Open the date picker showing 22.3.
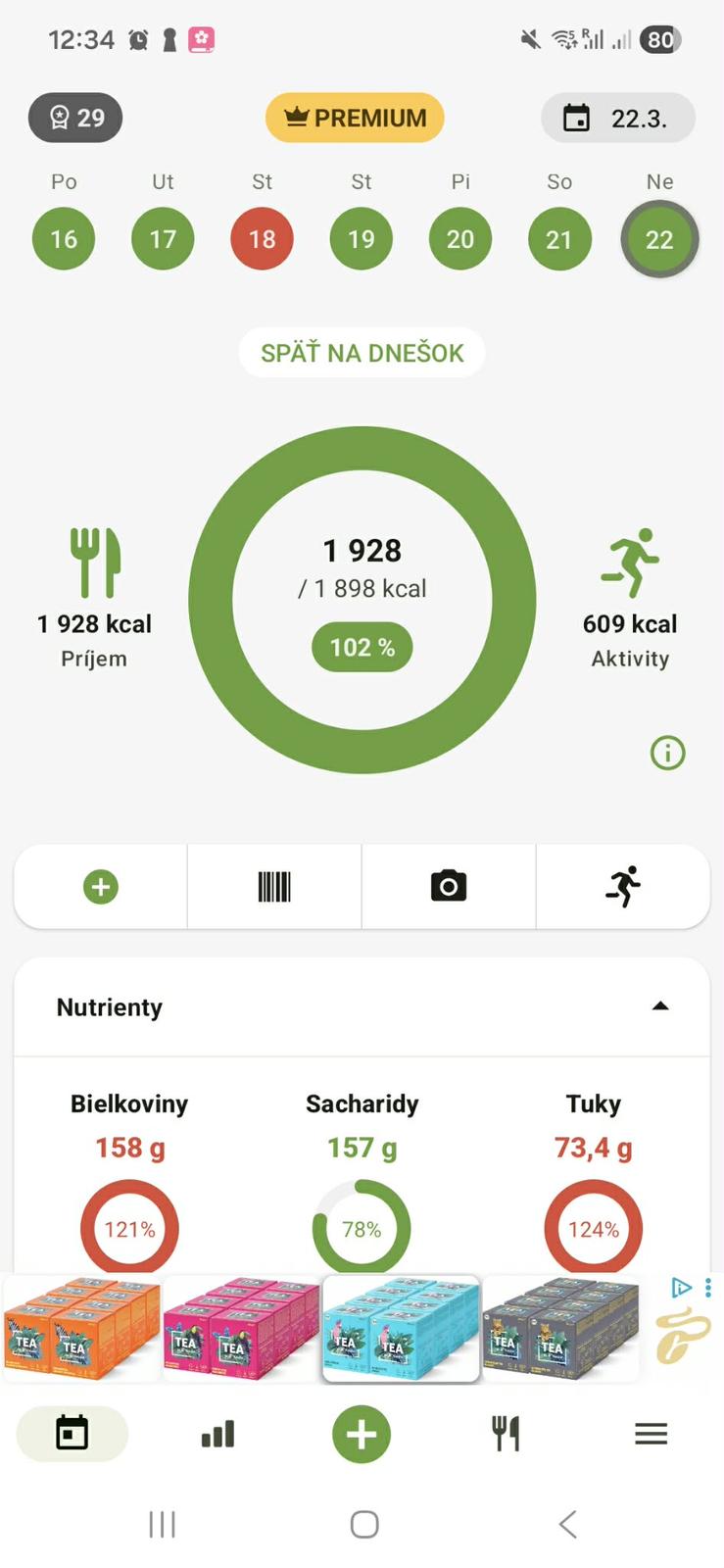Screen dimensions: 724x1568 (617, 119)
